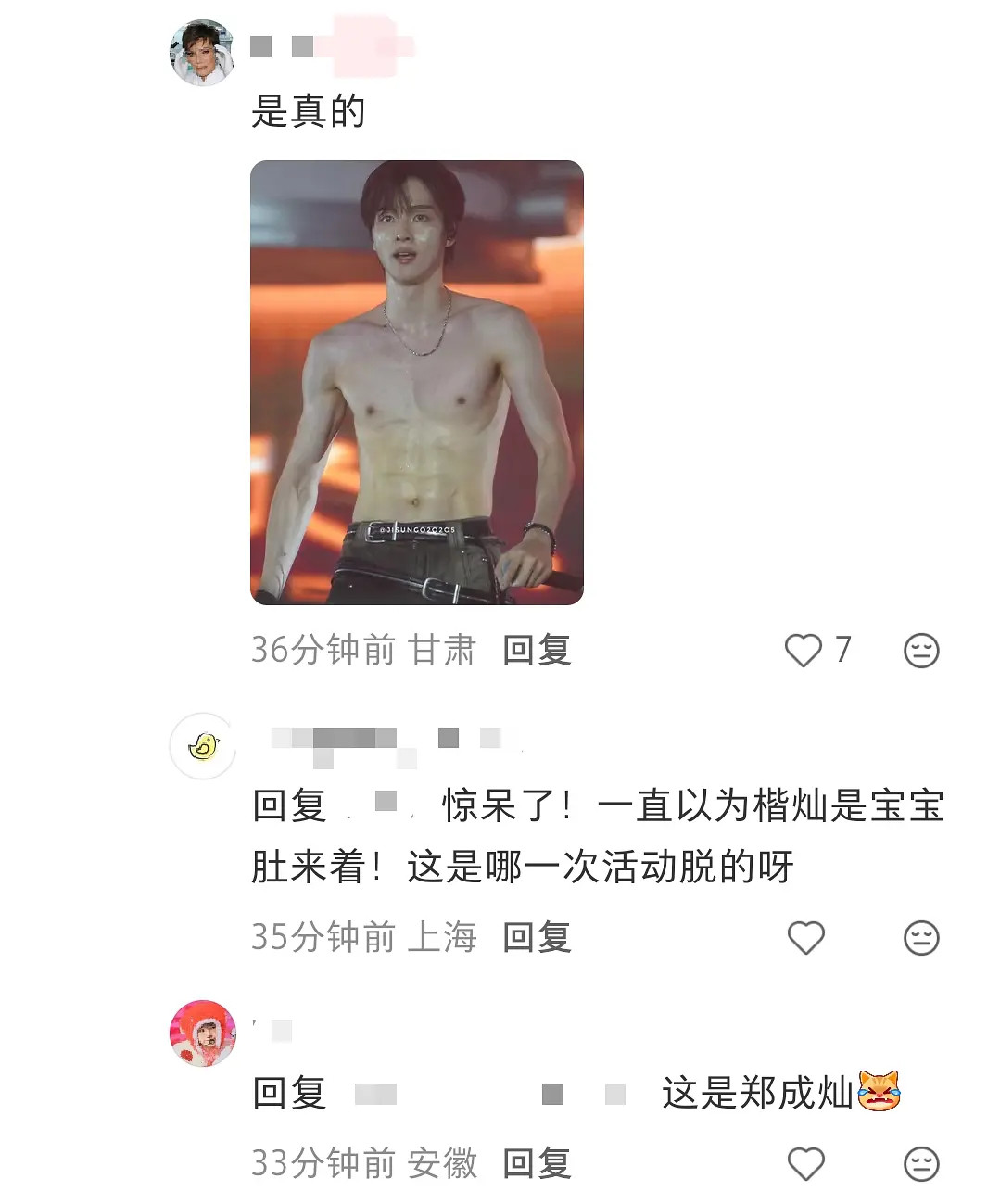Open emoji reaction on the Shanghai comment
The image size is (1000, 1204).
coord(920,938)
